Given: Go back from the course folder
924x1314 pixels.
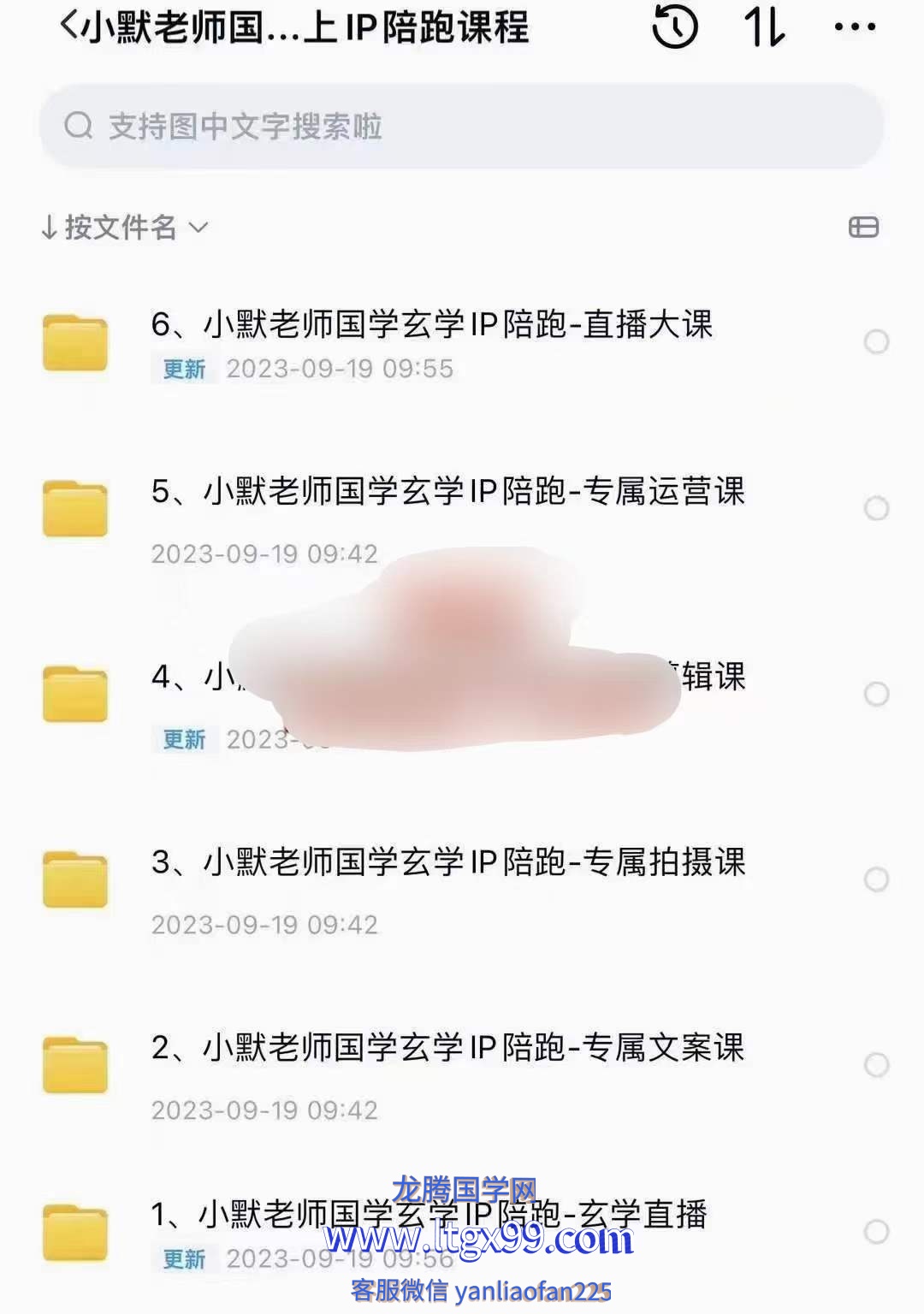Looking at the screenshot, I should (68, 27).
